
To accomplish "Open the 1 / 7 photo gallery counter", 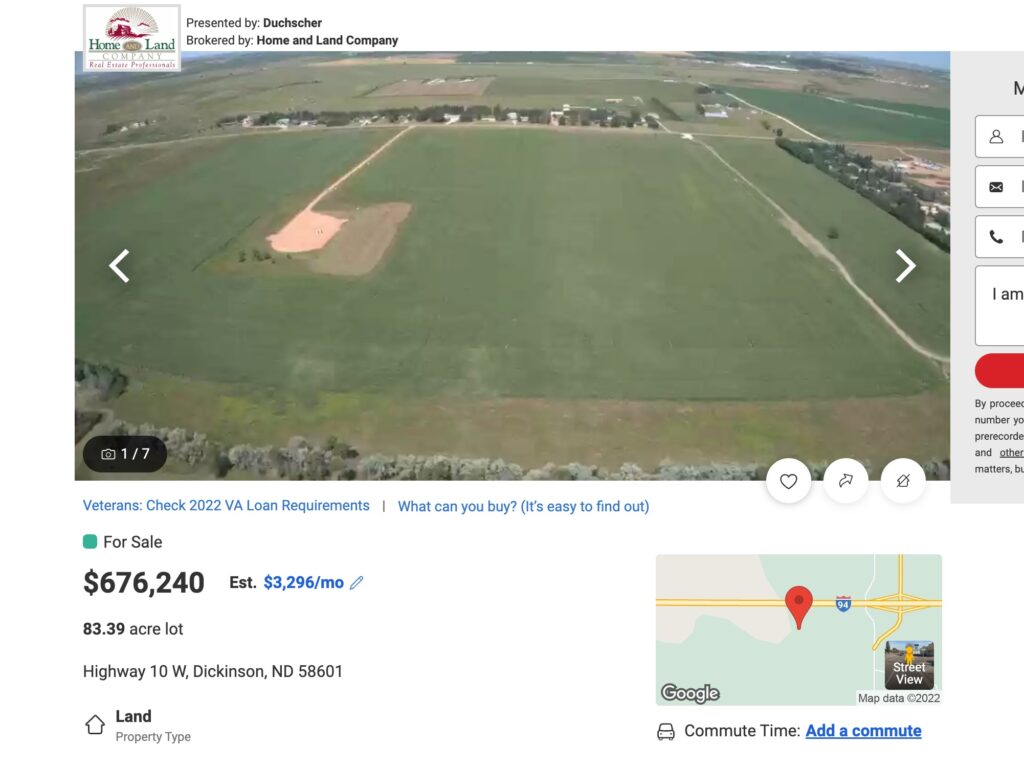I will pyautogui.click(x=125, y=454).
